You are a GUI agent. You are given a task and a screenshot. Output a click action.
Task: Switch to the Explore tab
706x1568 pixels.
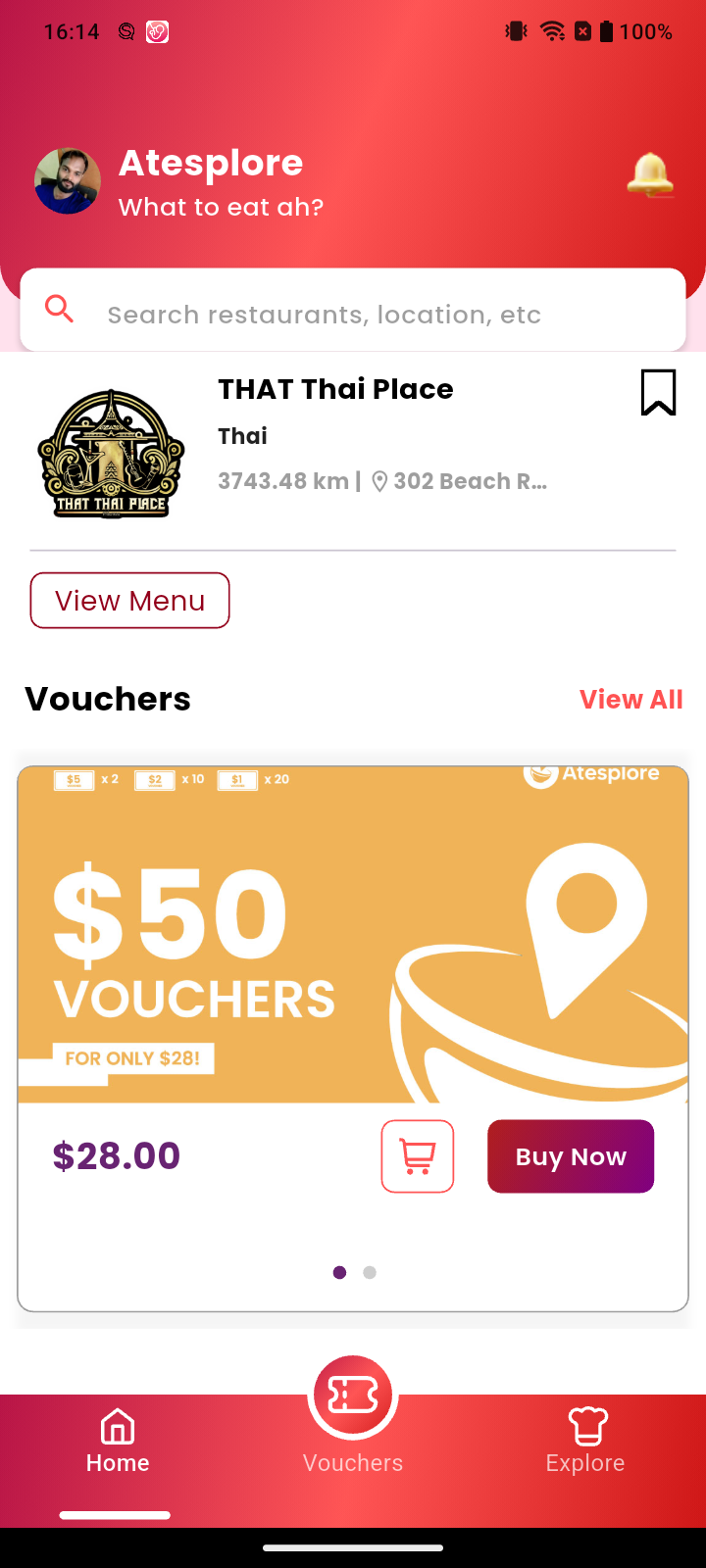pyautogui.click(x=585, y=1441)
